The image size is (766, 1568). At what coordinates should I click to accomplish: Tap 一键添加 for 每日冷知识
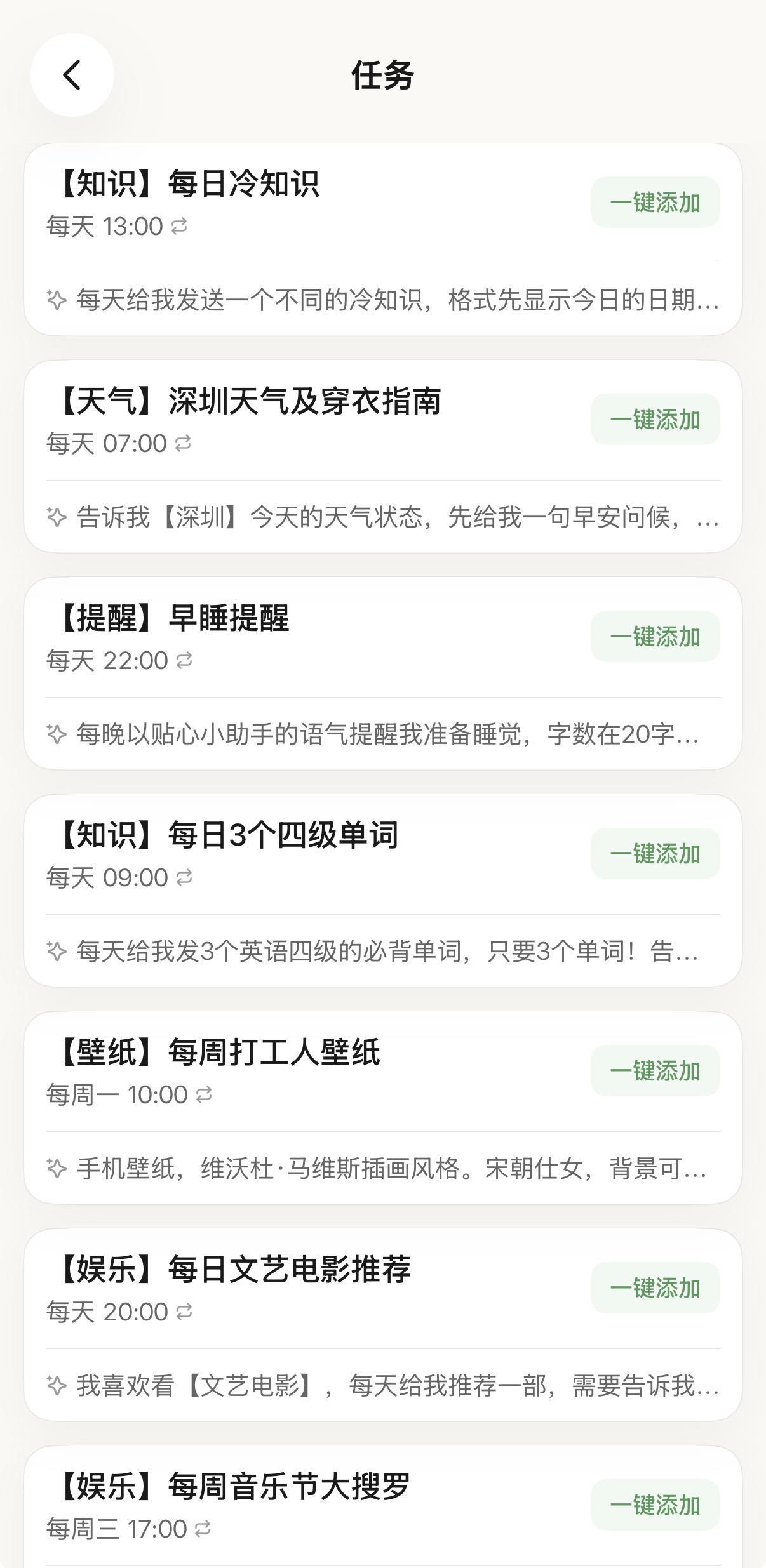pos(655,203)
